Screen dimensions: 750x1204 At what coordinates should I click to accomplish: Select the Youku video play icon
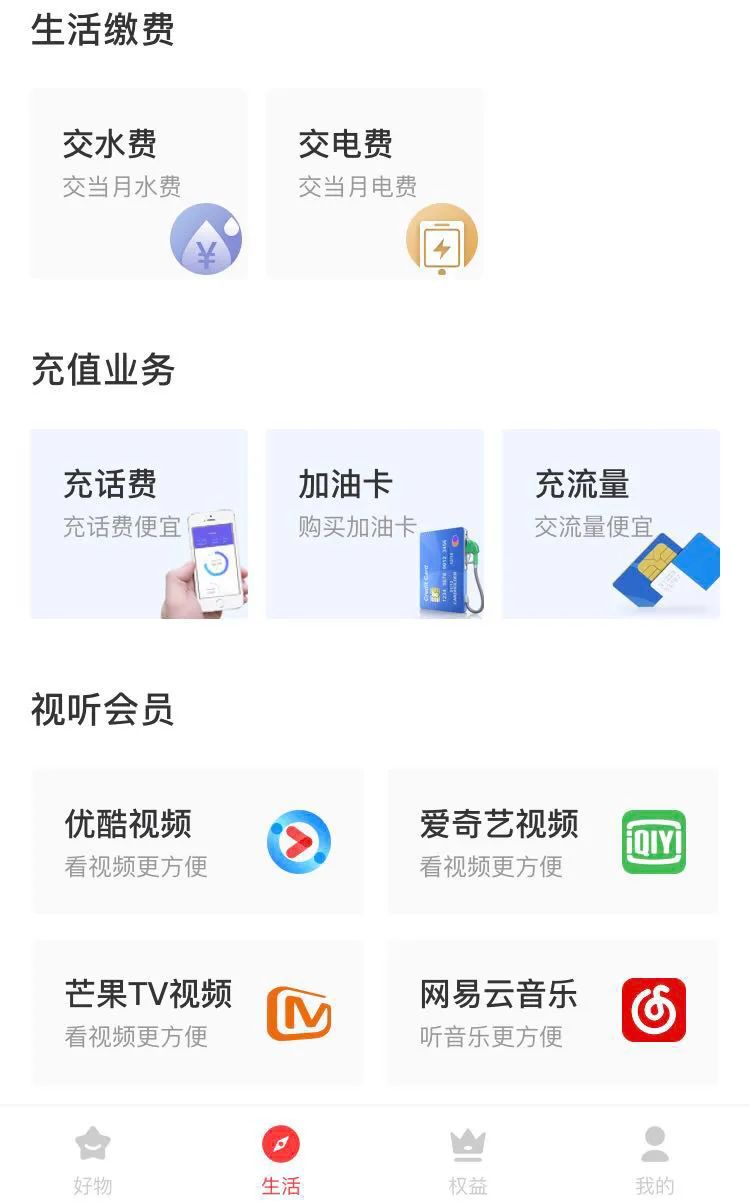[299, 841]
